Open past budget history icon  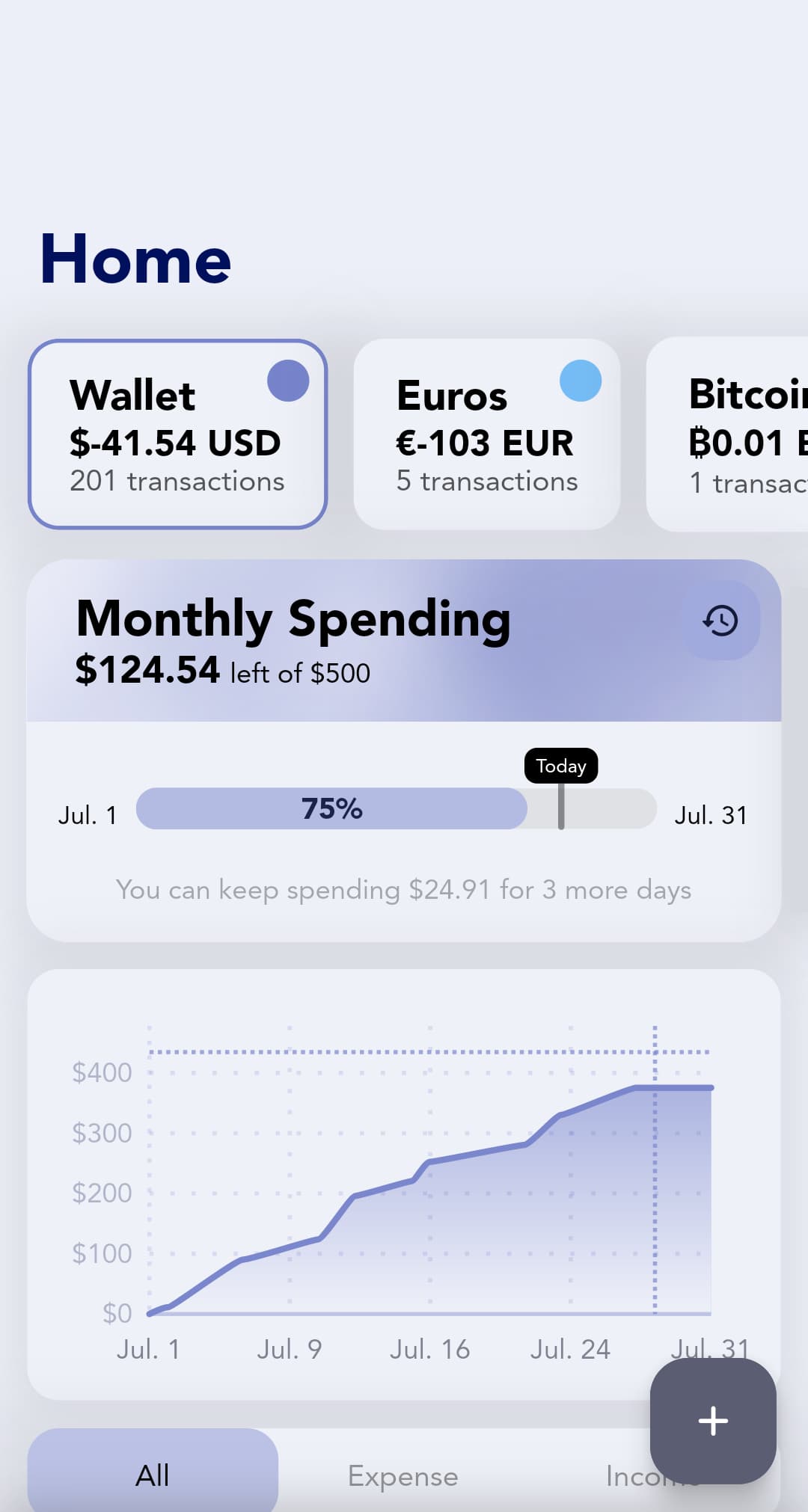point(720,621)
